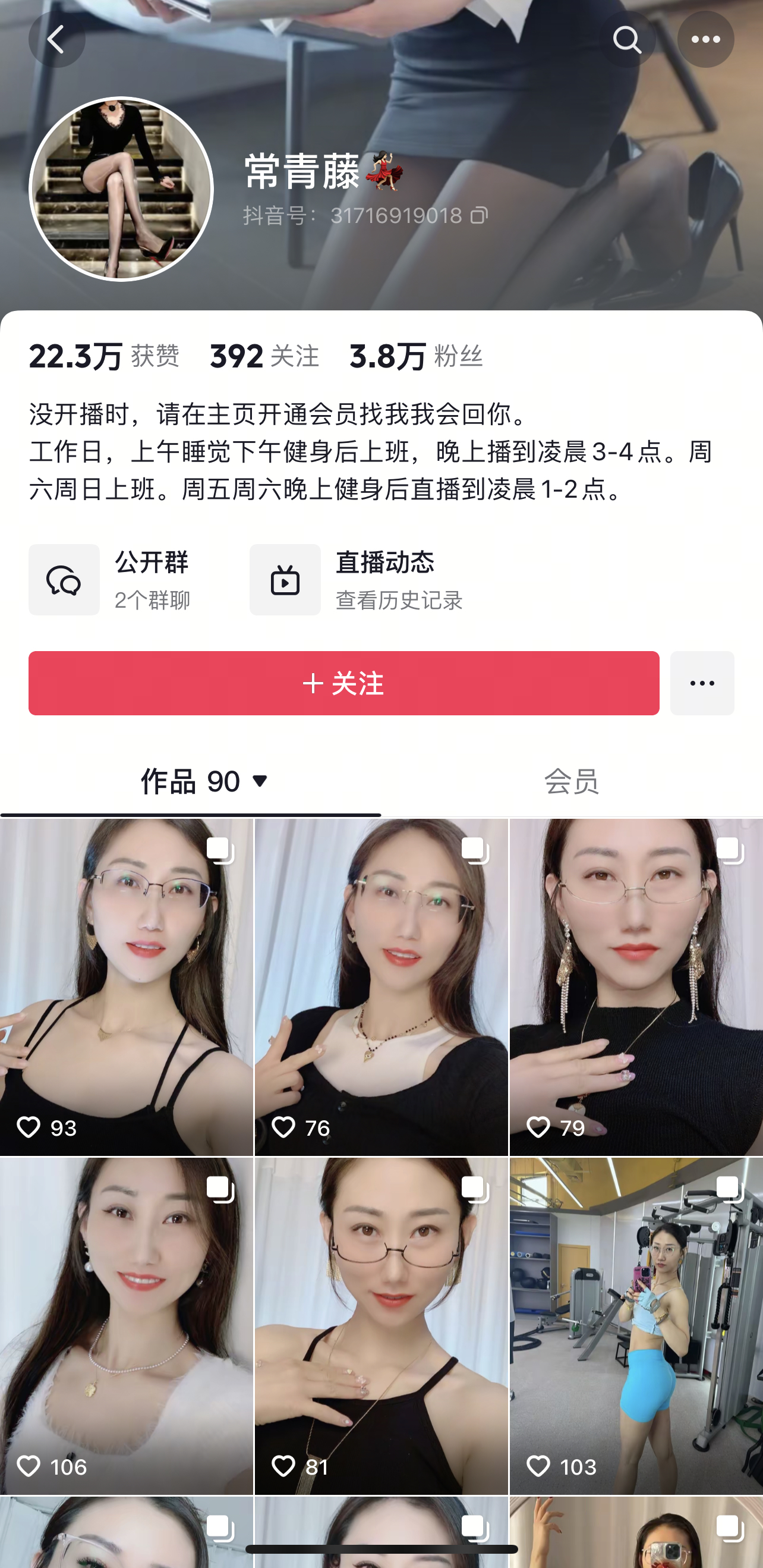This screenshot has width=763, height=1568.
Task: Follow this user with 关注 button
Action: [x=344, y=683]
